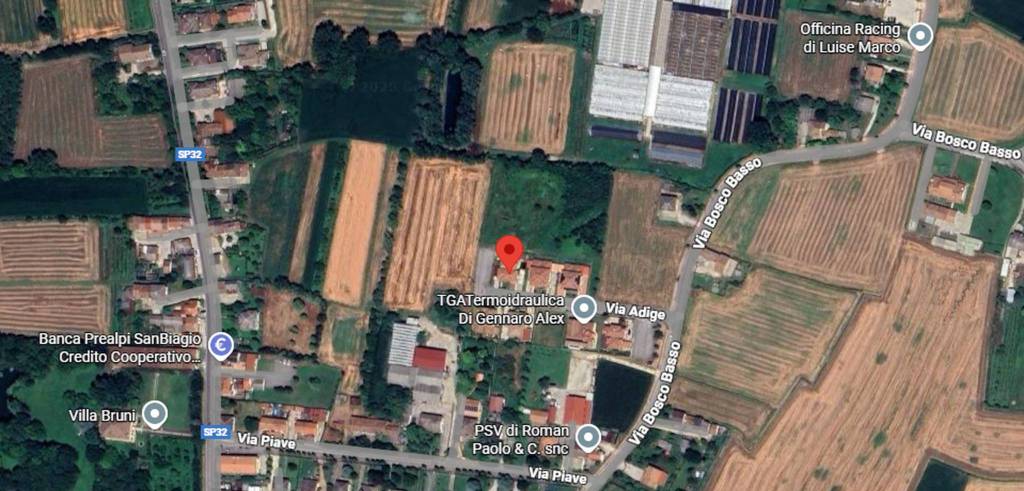Viewport: 1024px width, 491px height.
Task: Select TGATermoidraulica Di Gennaro Alex marker
Action: tap(584, 308)
